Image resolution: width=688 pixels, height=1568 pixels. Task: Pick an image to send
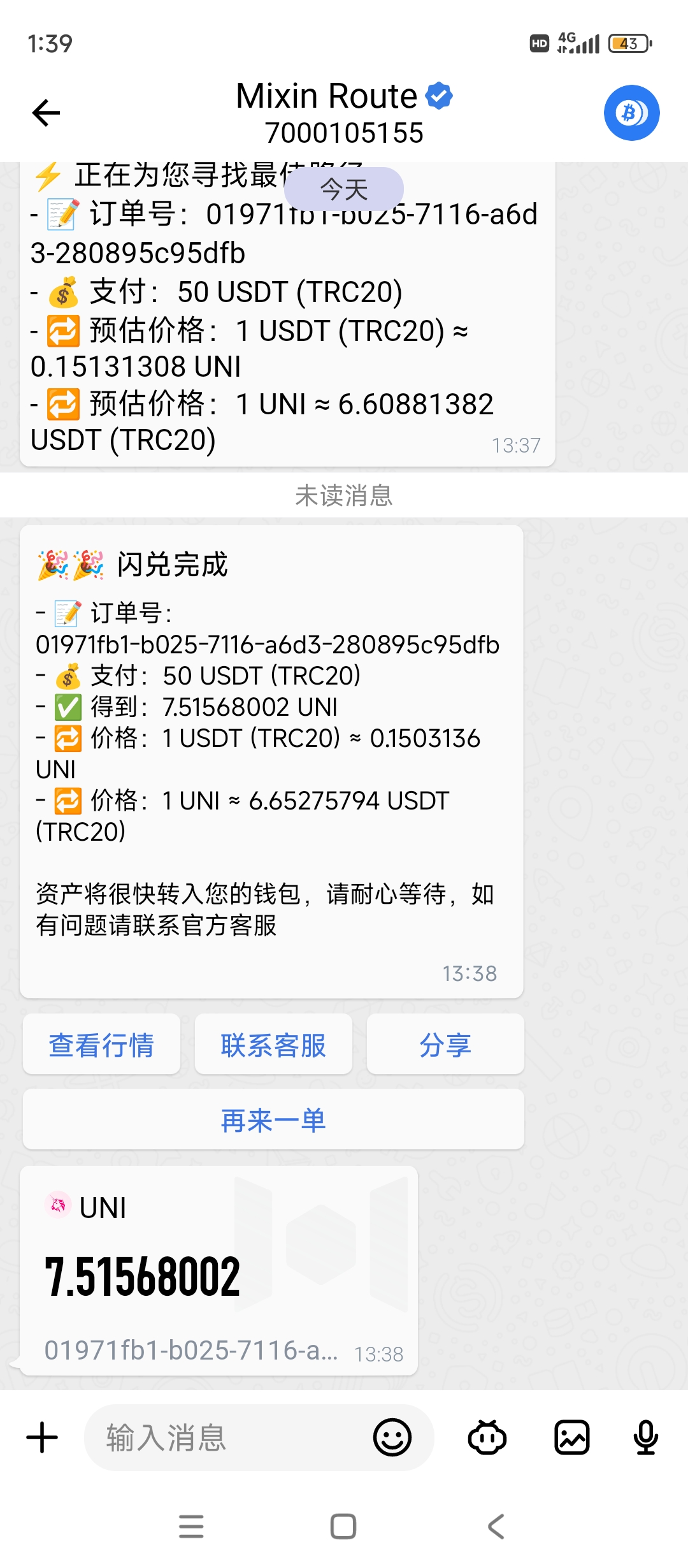[x=571, y=1438]
